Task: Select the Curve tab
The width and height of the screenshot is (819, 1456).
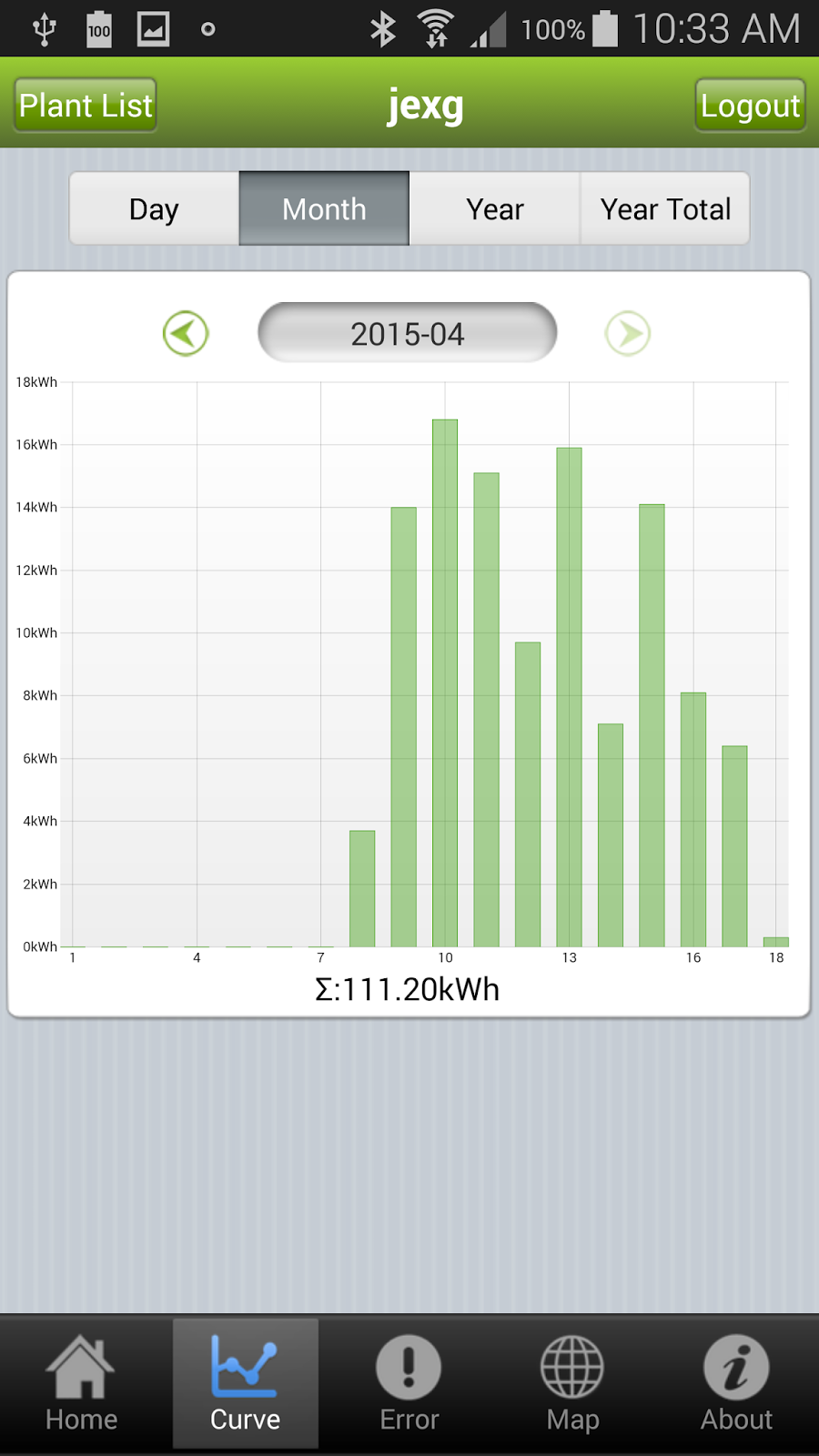Action: tap(246, 1383)
